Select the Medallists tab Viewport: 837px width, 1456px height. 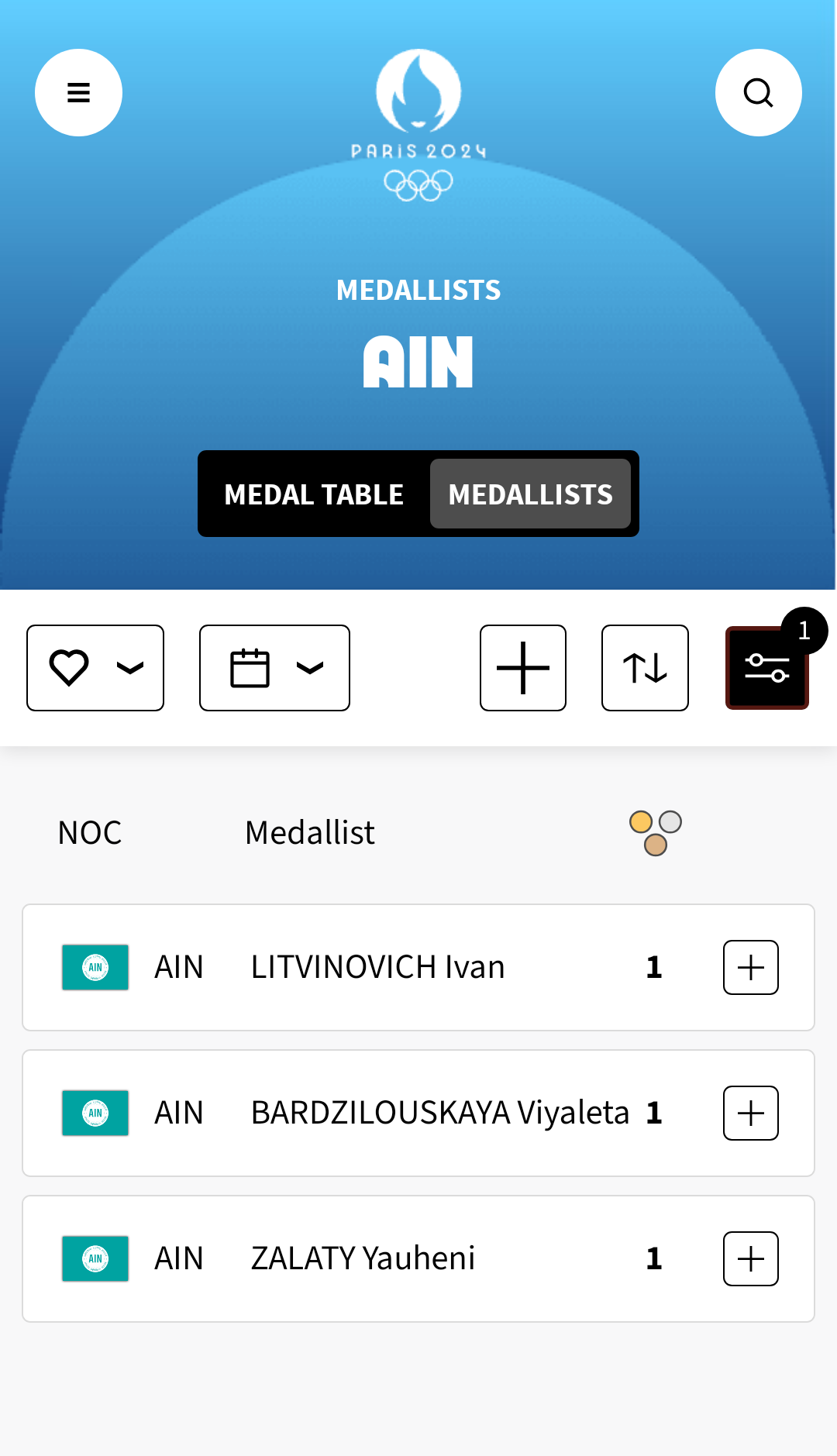(x=530, y=494)
